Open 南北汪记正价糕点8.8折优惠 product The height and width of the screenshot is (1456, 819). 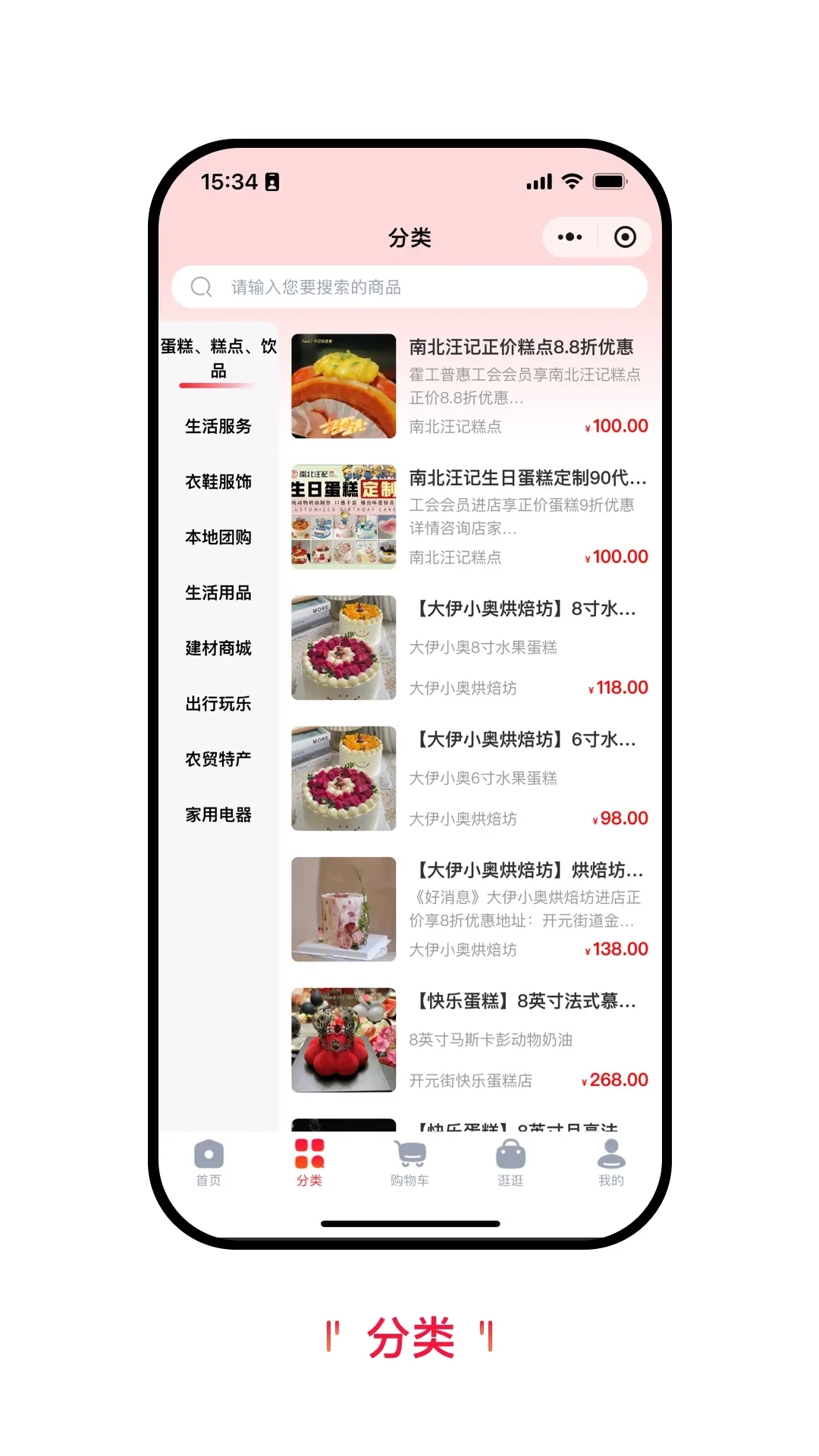coord(521,347)
